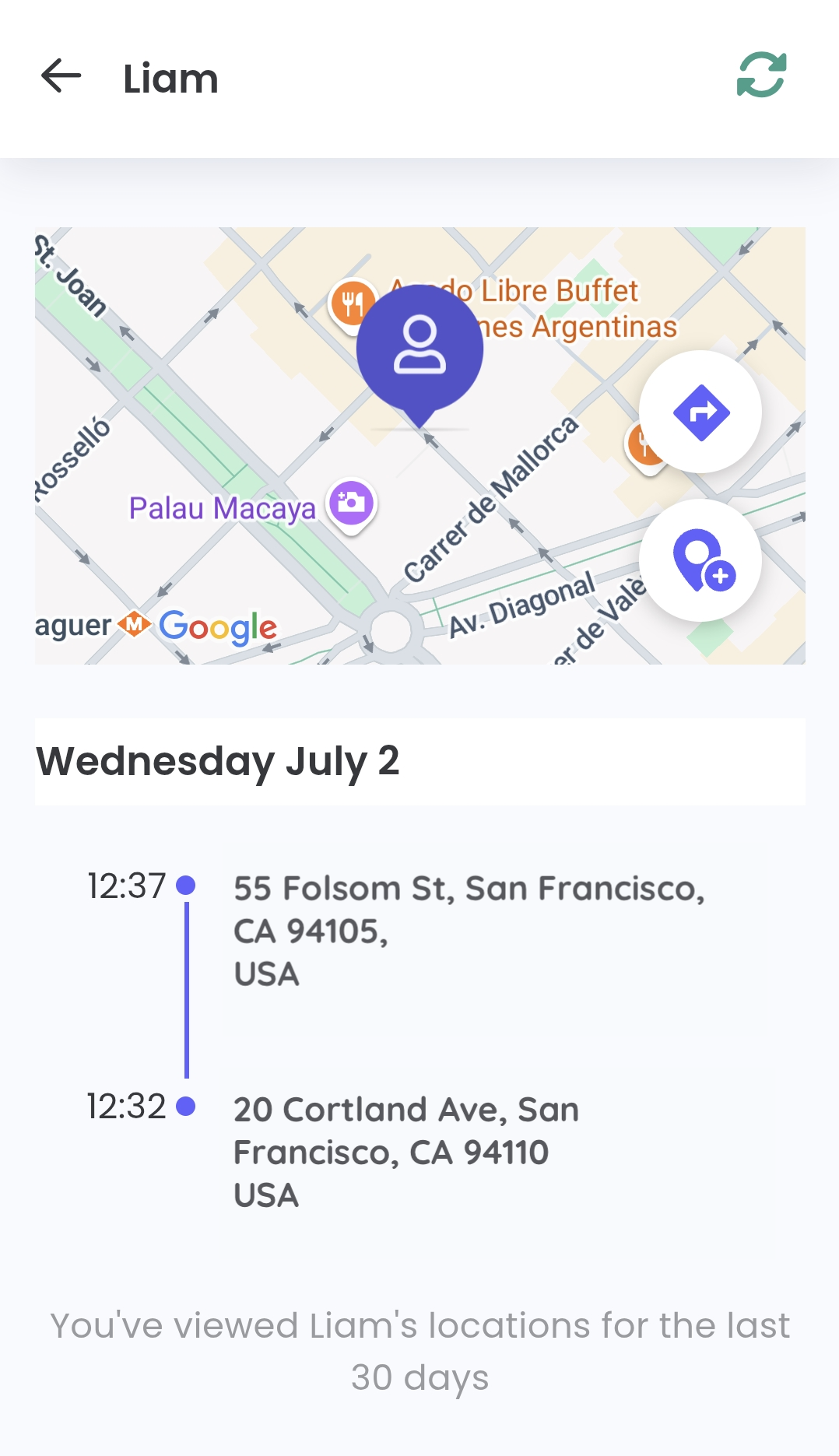Tap the camera icon beside Palau Macaya
The image size is (839, 1456).
(351, 503)
